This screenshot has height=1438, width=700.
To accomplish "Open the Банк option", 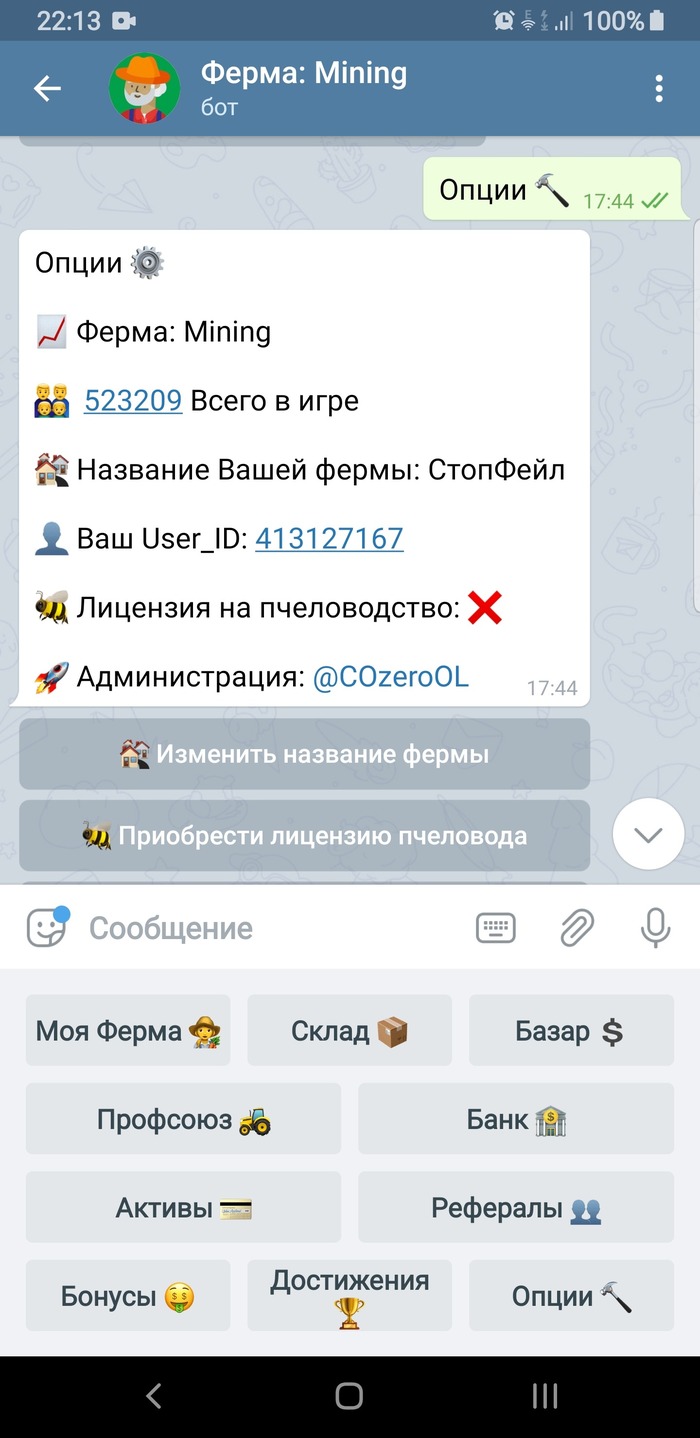I will pyautogui.click(x=516, y=1119).
